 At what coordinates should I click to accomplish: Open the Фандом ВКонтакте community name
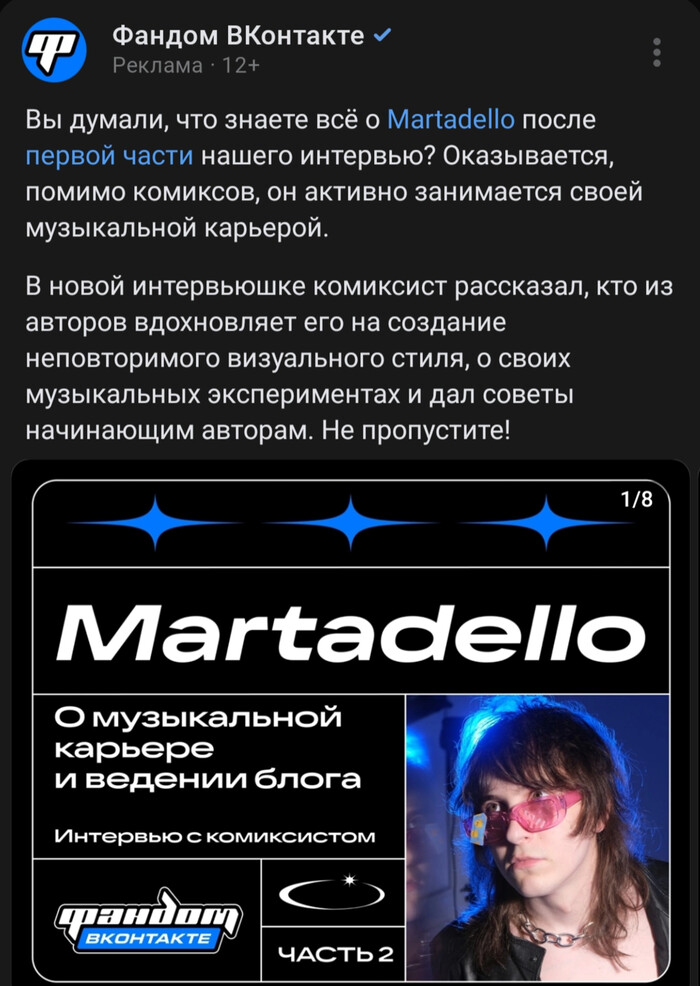[x=237, y=37]
